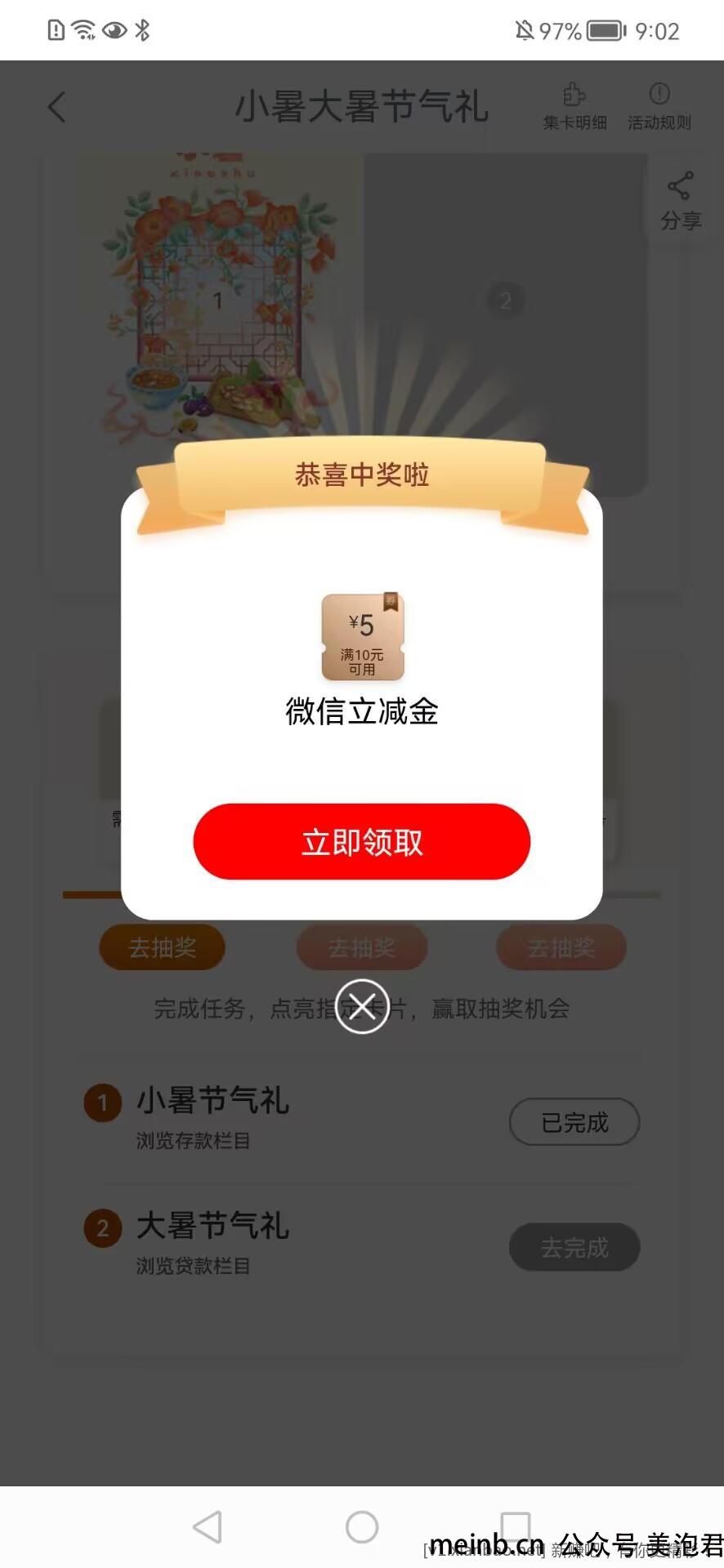
Task: Open 集卡明细 card details
Action: [574, 106]
